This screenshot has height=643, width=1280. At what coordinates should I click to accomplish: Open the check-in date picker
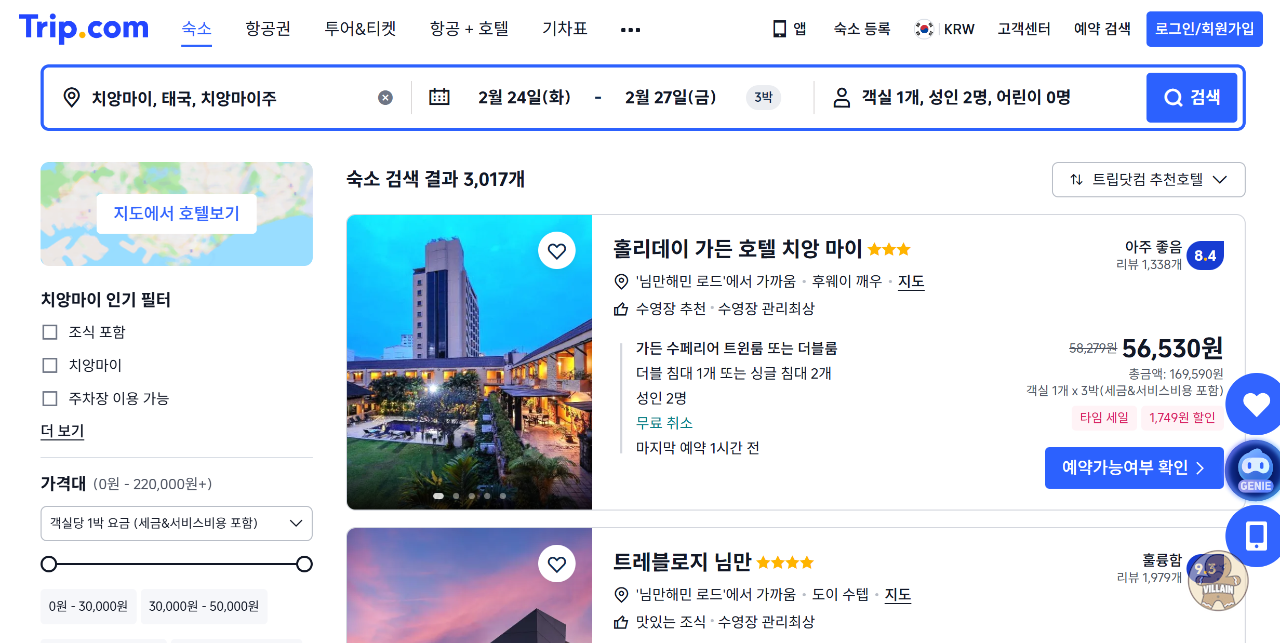[510, 97]
